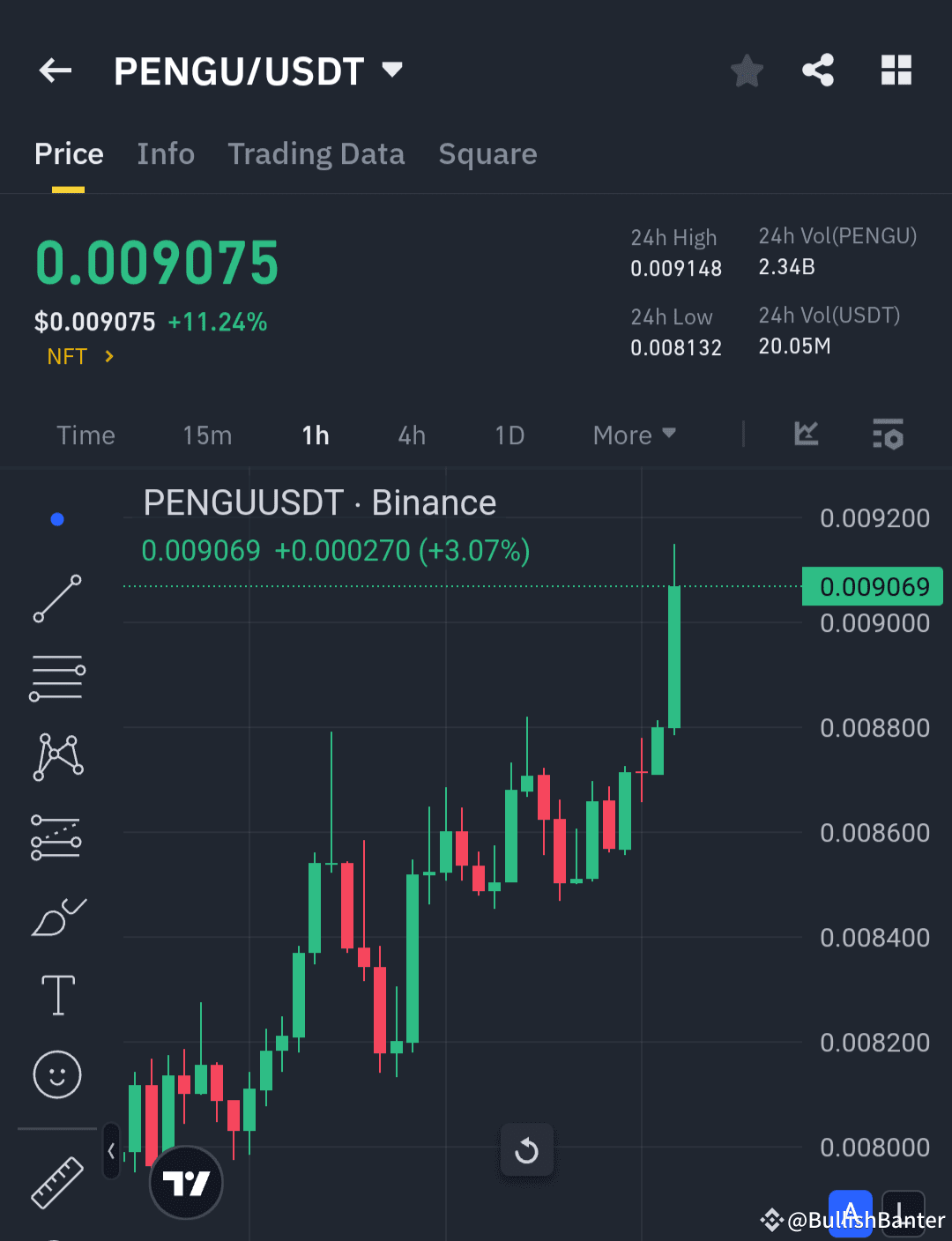
Task: Open the NFT link
Action: click(x=78, y=356)
